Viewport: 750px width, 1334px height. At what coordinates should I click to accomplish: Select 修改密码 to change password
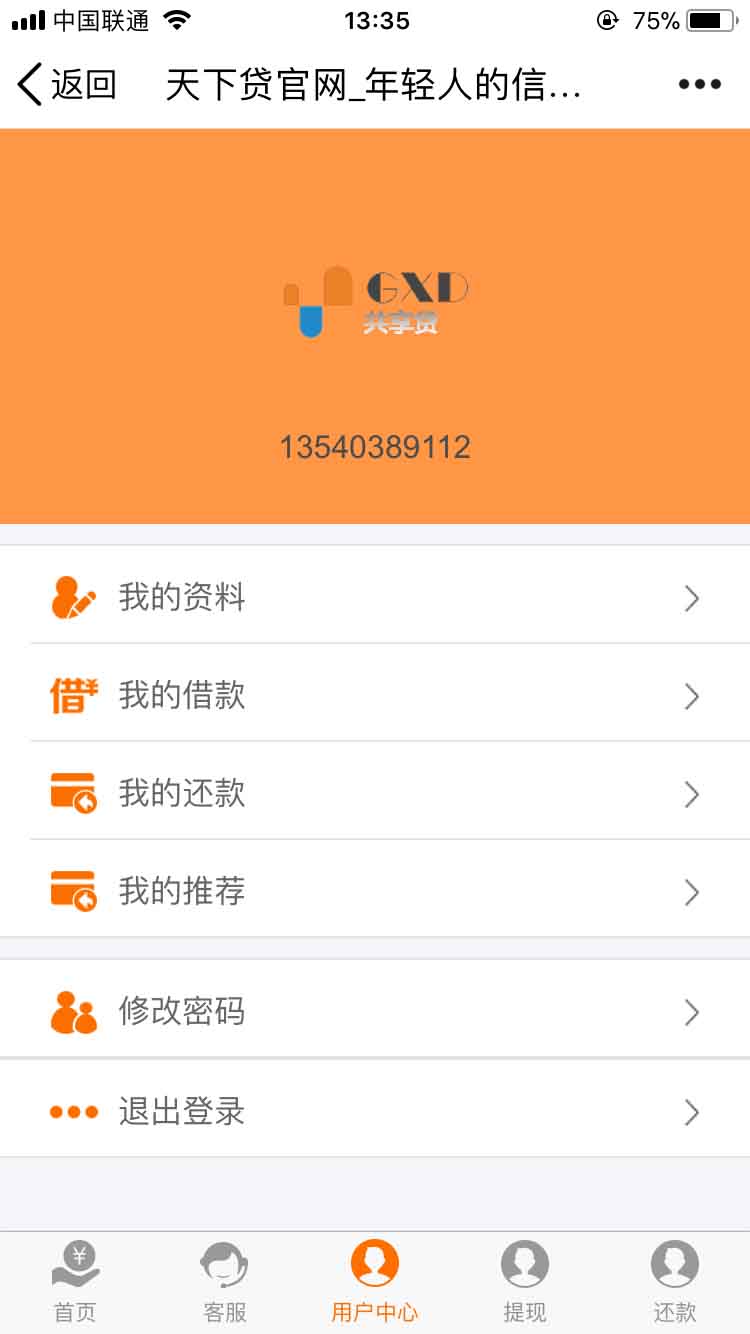[x=375, y=1011]
